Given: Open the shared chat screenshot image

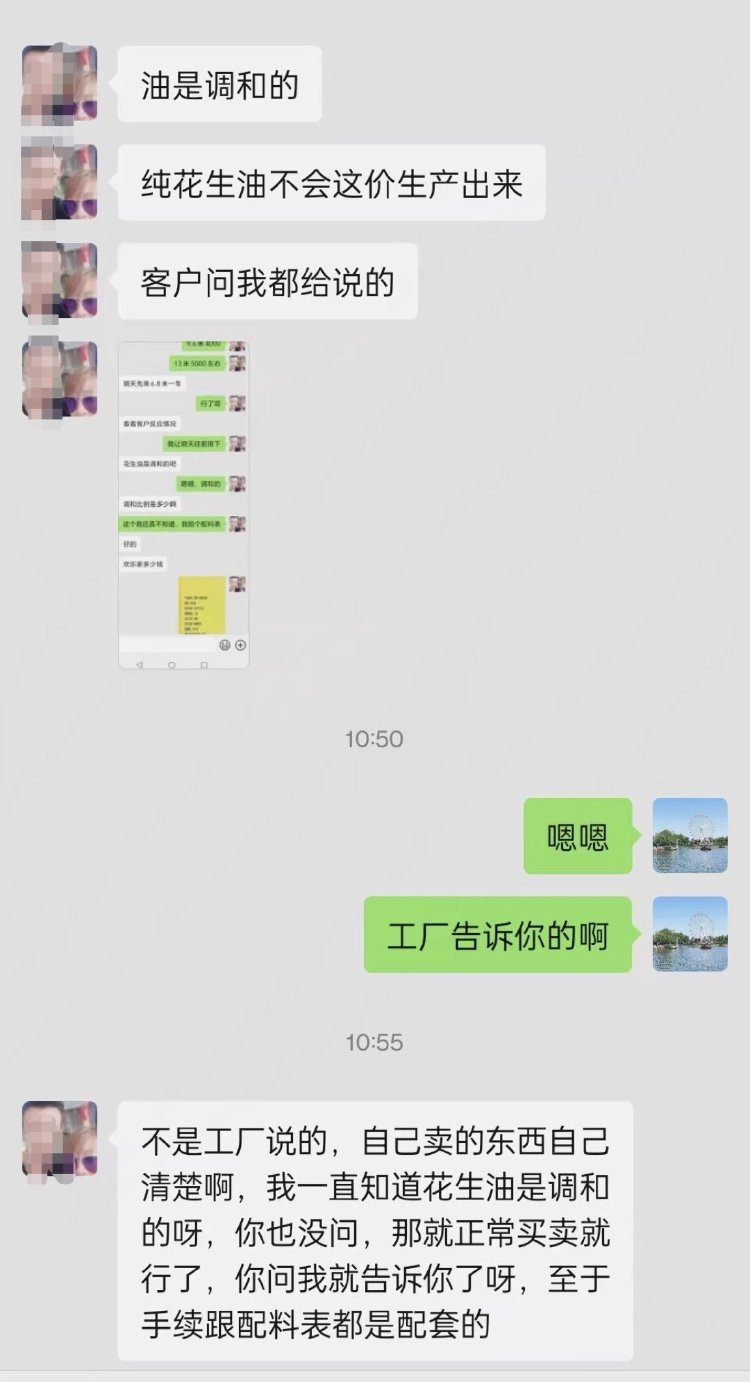Looking at the screenshot, I should (184, 505).
